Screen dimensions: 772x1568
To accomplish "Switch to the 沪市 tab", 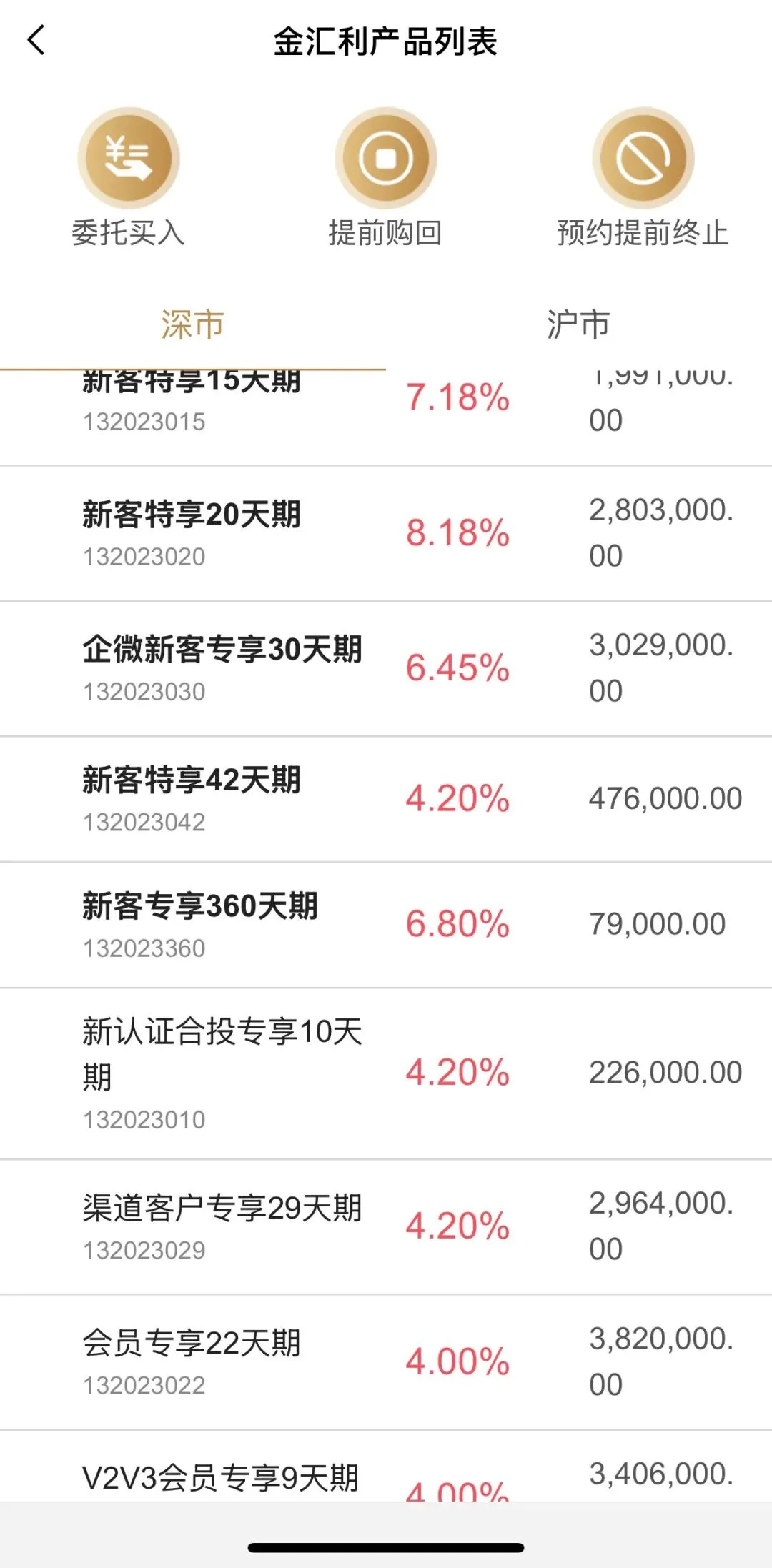I will coord(579,325).
